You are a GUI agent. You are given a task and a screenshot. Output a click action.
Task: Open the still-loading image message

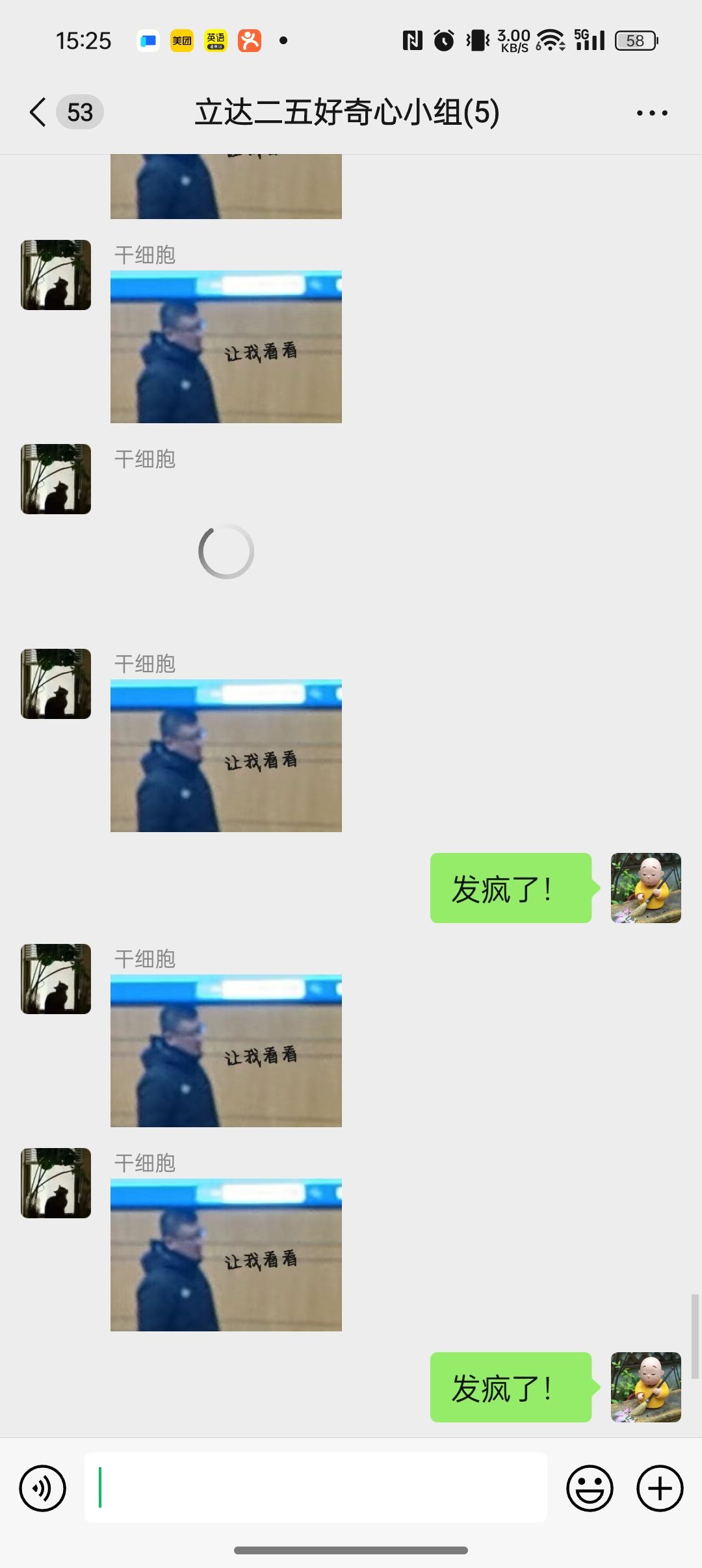(226, 551)
